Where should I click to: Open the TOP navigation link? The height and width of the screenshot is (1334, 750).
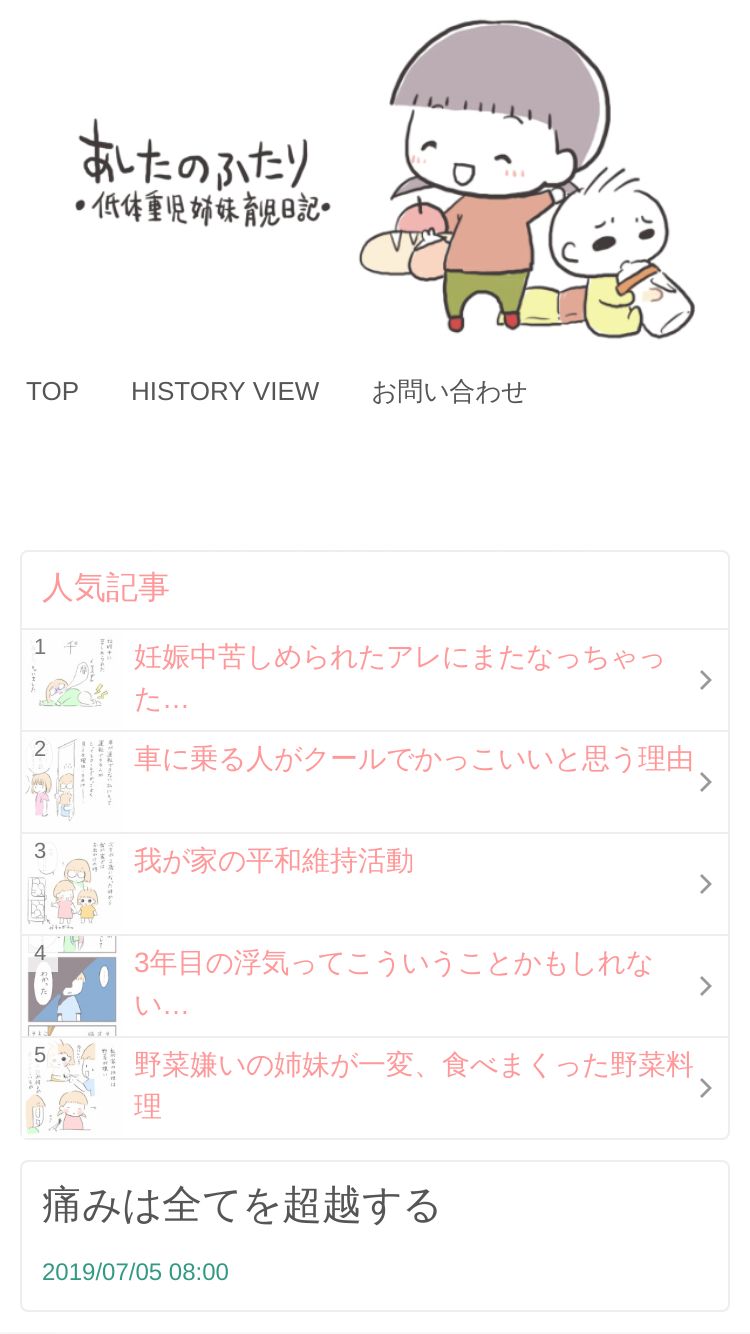click(52, 391)
